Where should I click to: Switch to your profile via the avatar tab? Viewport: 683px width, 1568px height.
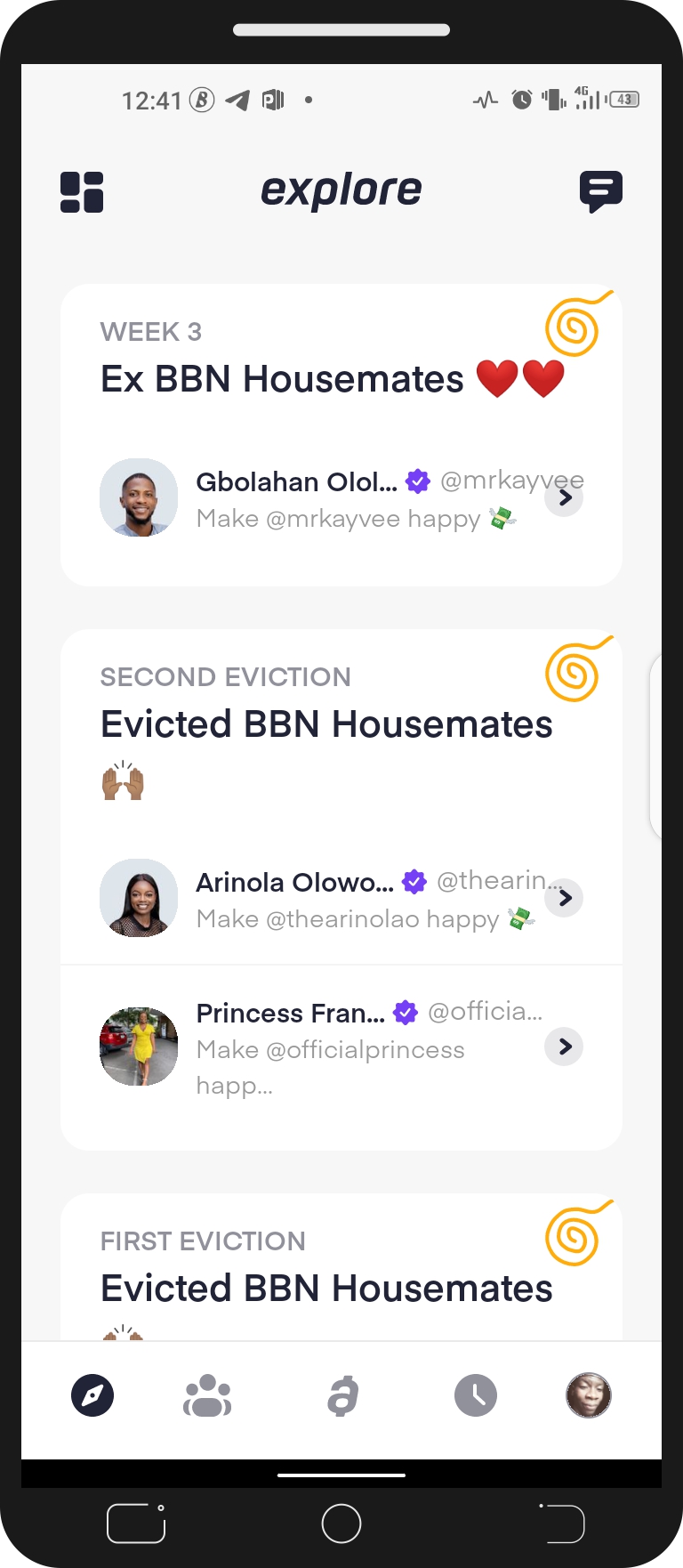pos(589,1395)
